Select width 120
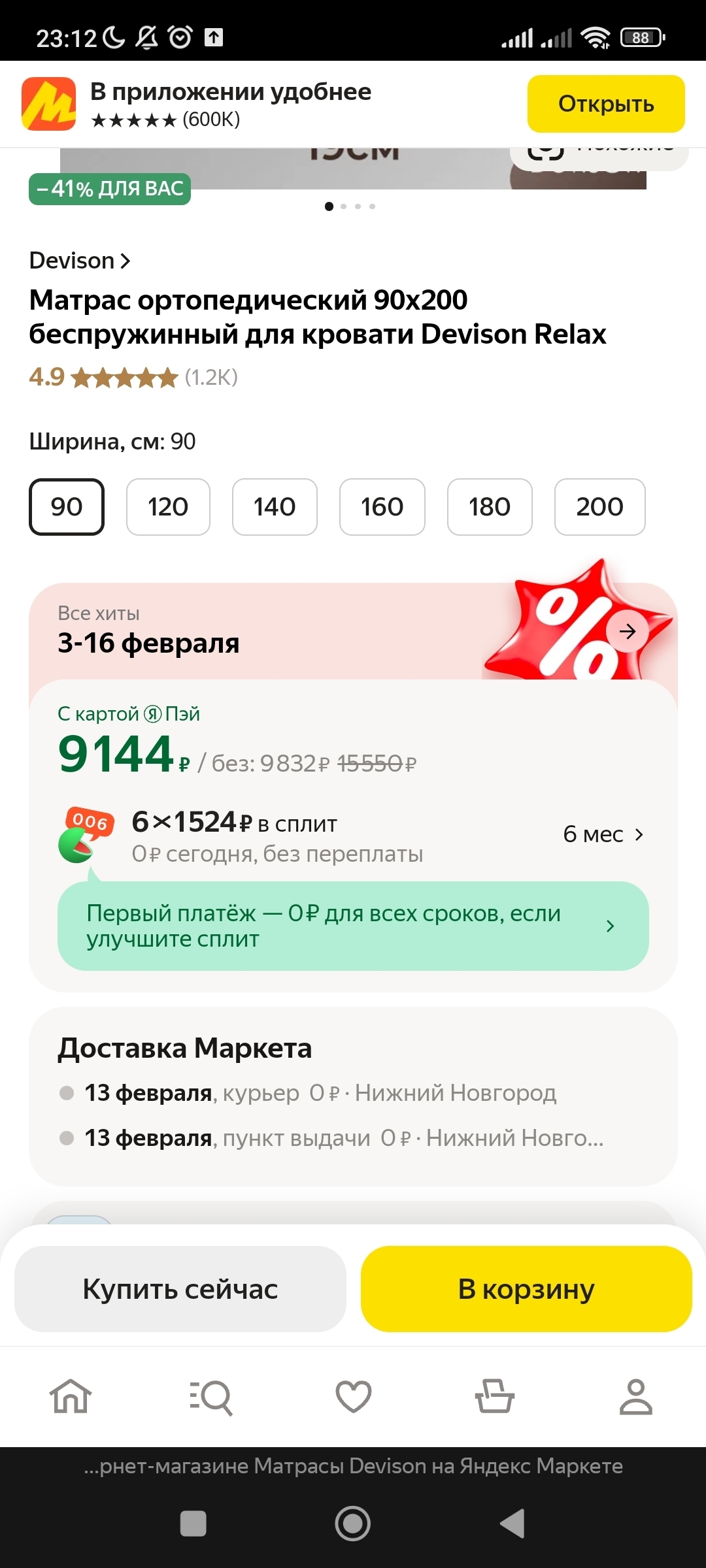This screenshot has height=1568, width=706. [x=168, y=507]
